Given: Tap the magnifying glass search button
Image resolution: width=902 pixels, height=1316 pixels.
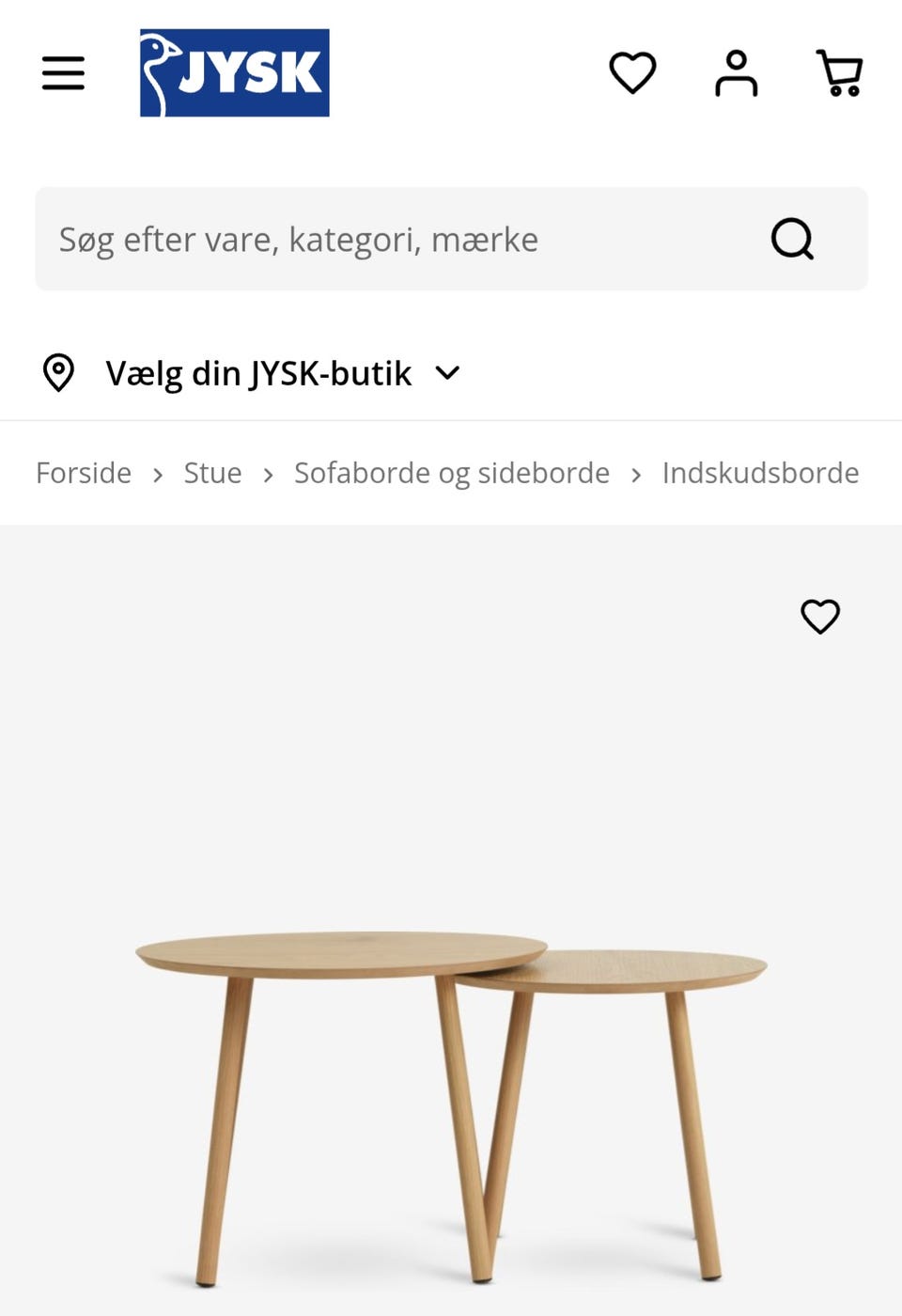Looking at the screenshot, I should coord(792,239).
